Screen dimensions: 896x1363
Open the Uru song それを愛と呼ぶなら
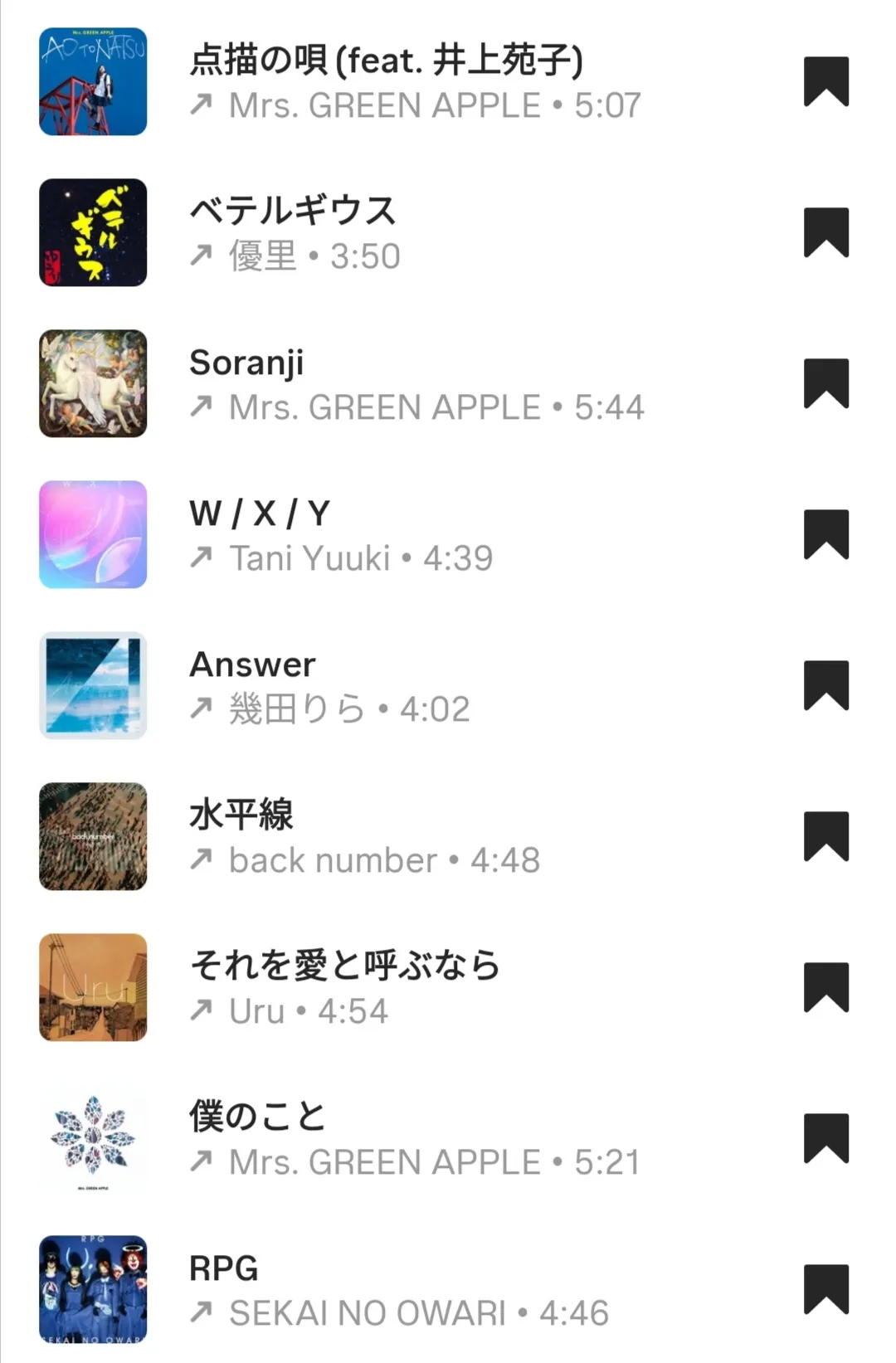344,966
